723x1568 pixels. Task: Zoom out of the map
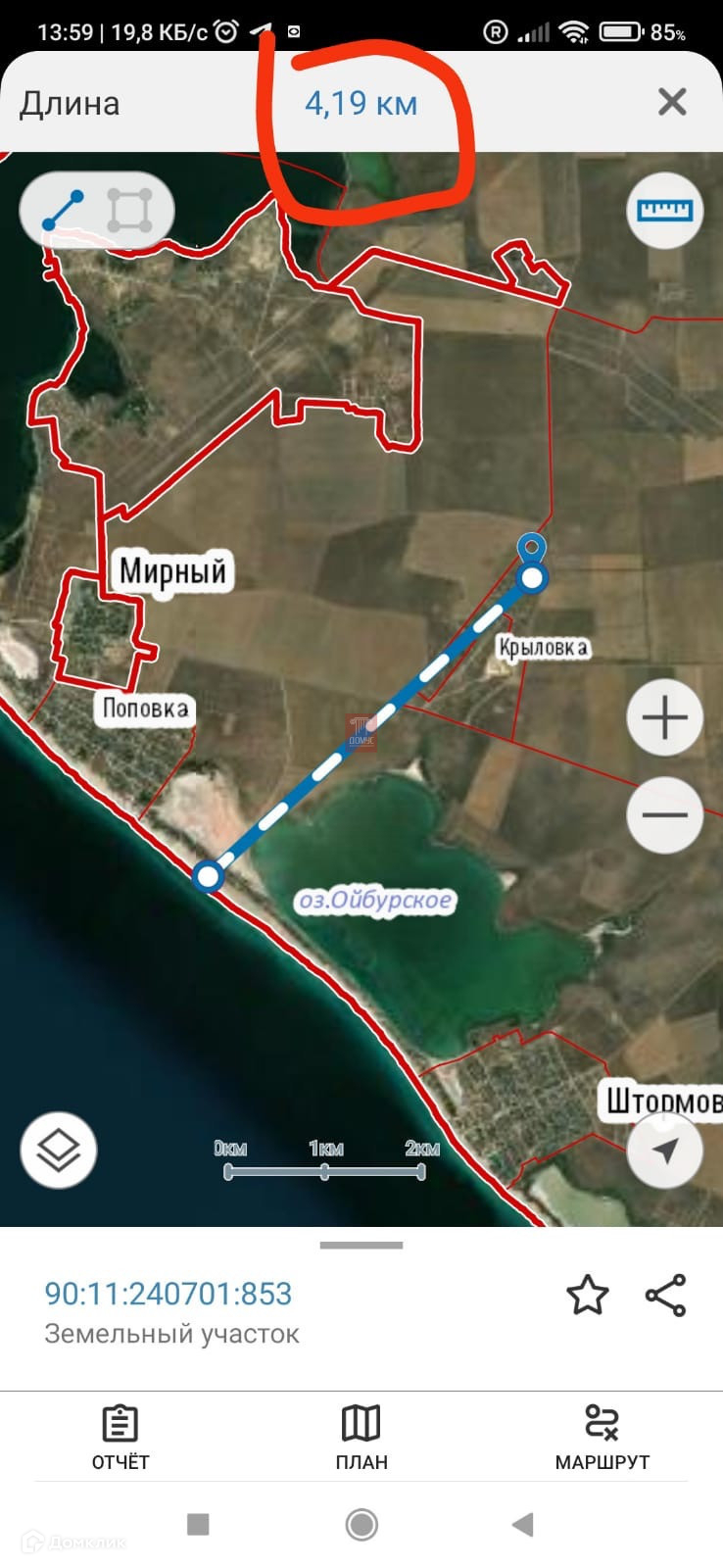pyautogui.click(x=664, y=814)
